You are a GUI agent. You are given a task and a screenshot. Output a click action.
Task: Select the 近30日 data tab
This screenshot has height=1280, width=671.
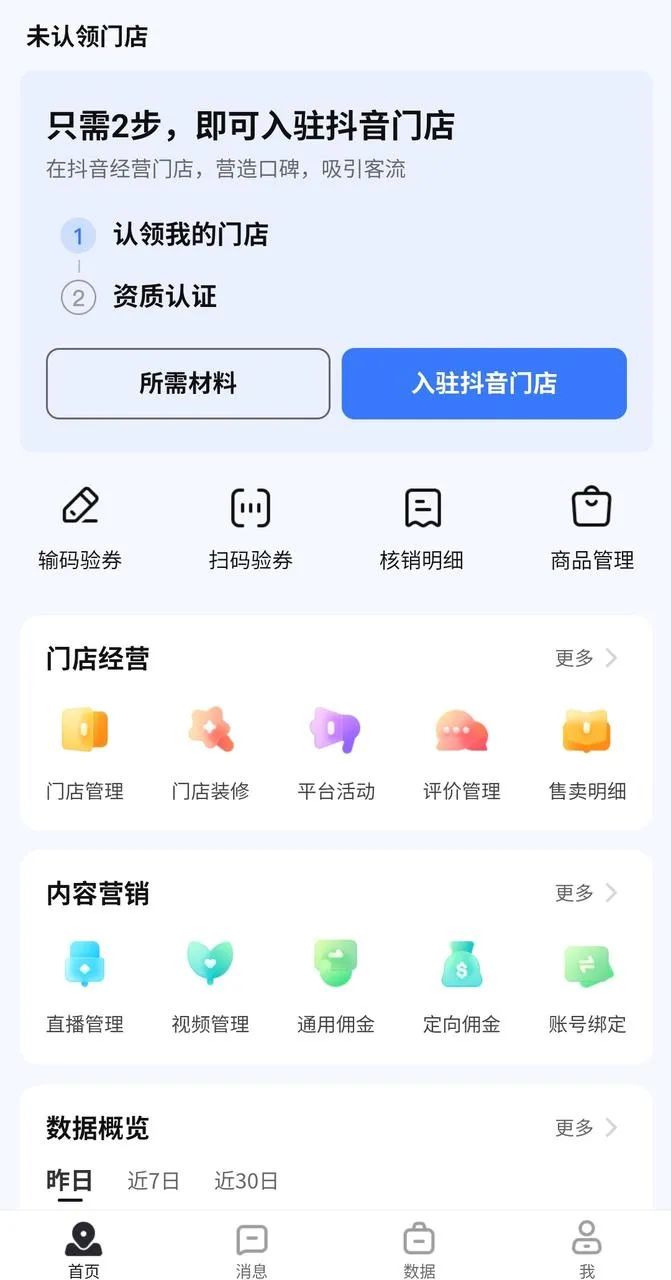[x=246, y=1181]
